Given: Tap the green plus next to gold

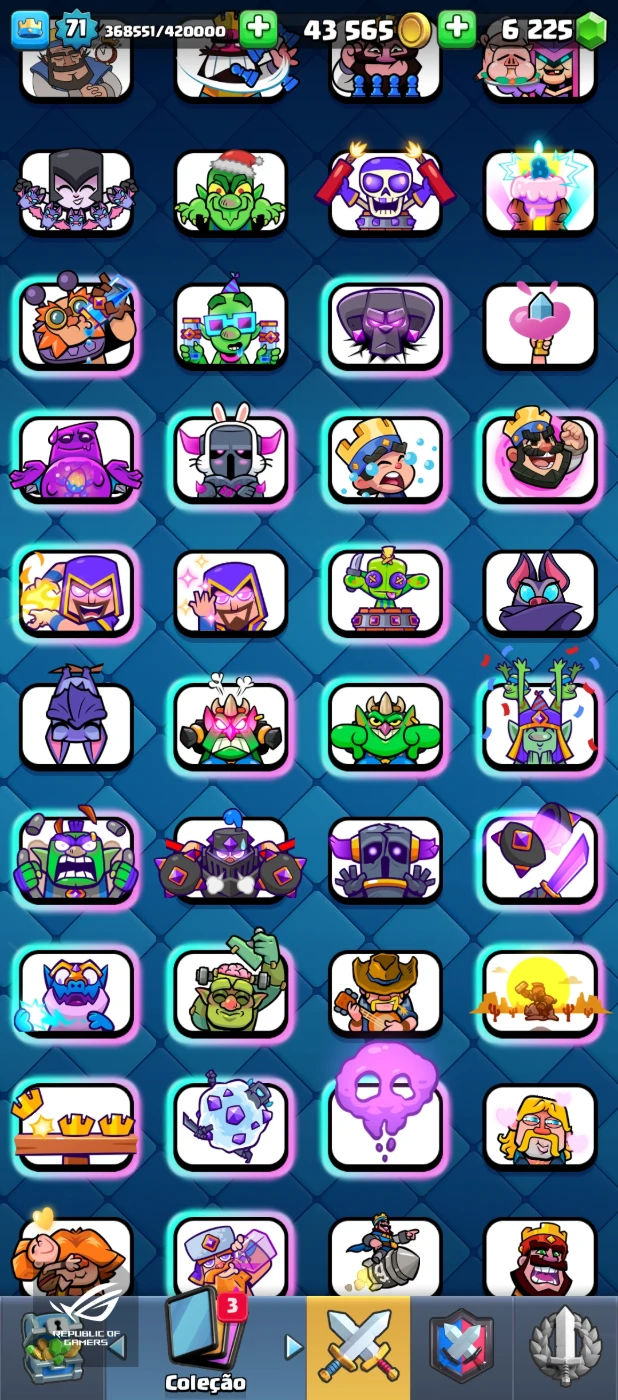Looking at the screenshot, I should [x=457, y=29].
